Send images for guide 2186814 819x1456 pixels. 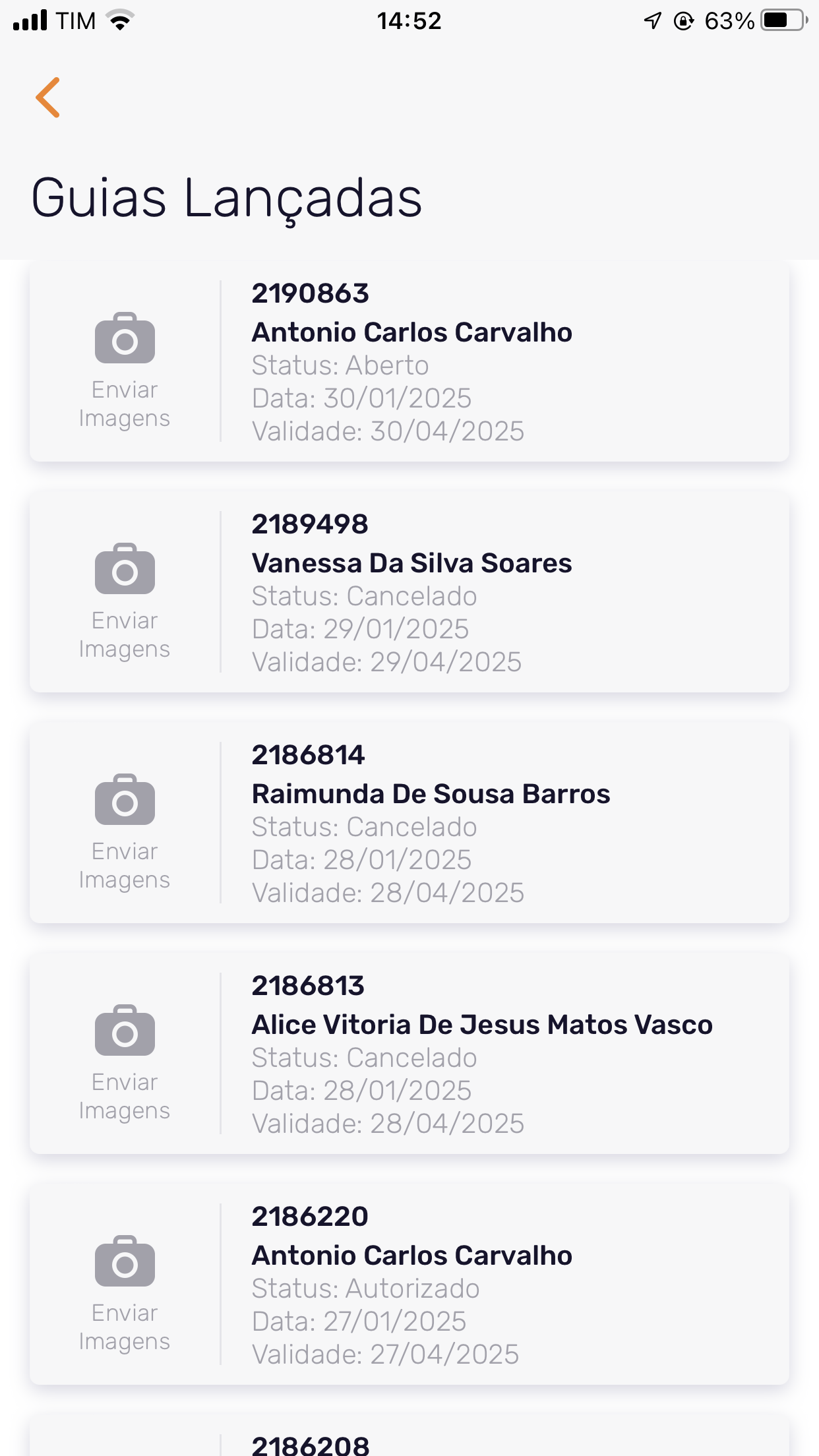click(x=125, y=830)
